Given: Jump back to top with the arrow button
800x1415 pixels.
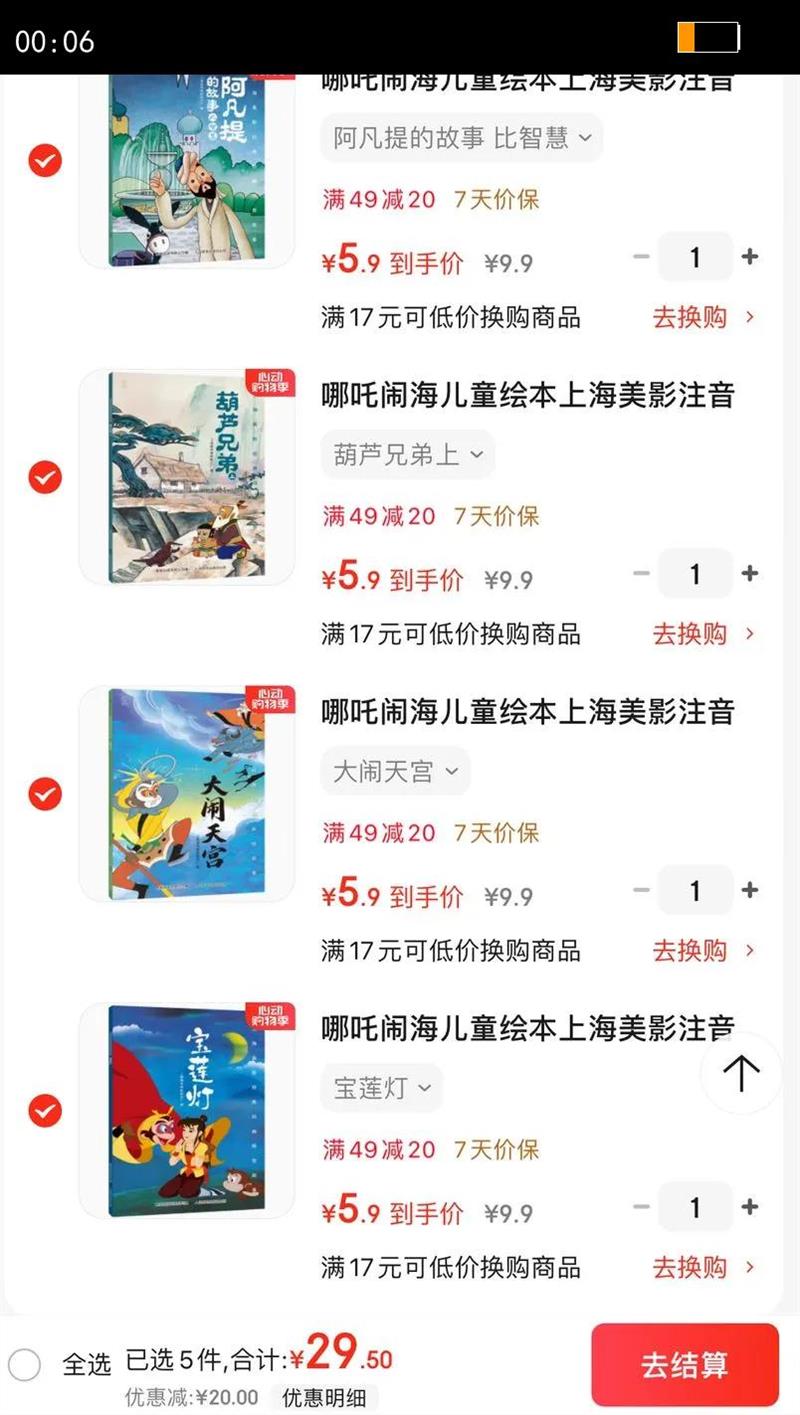Looking at the screenshot, I should point(740,1073).
